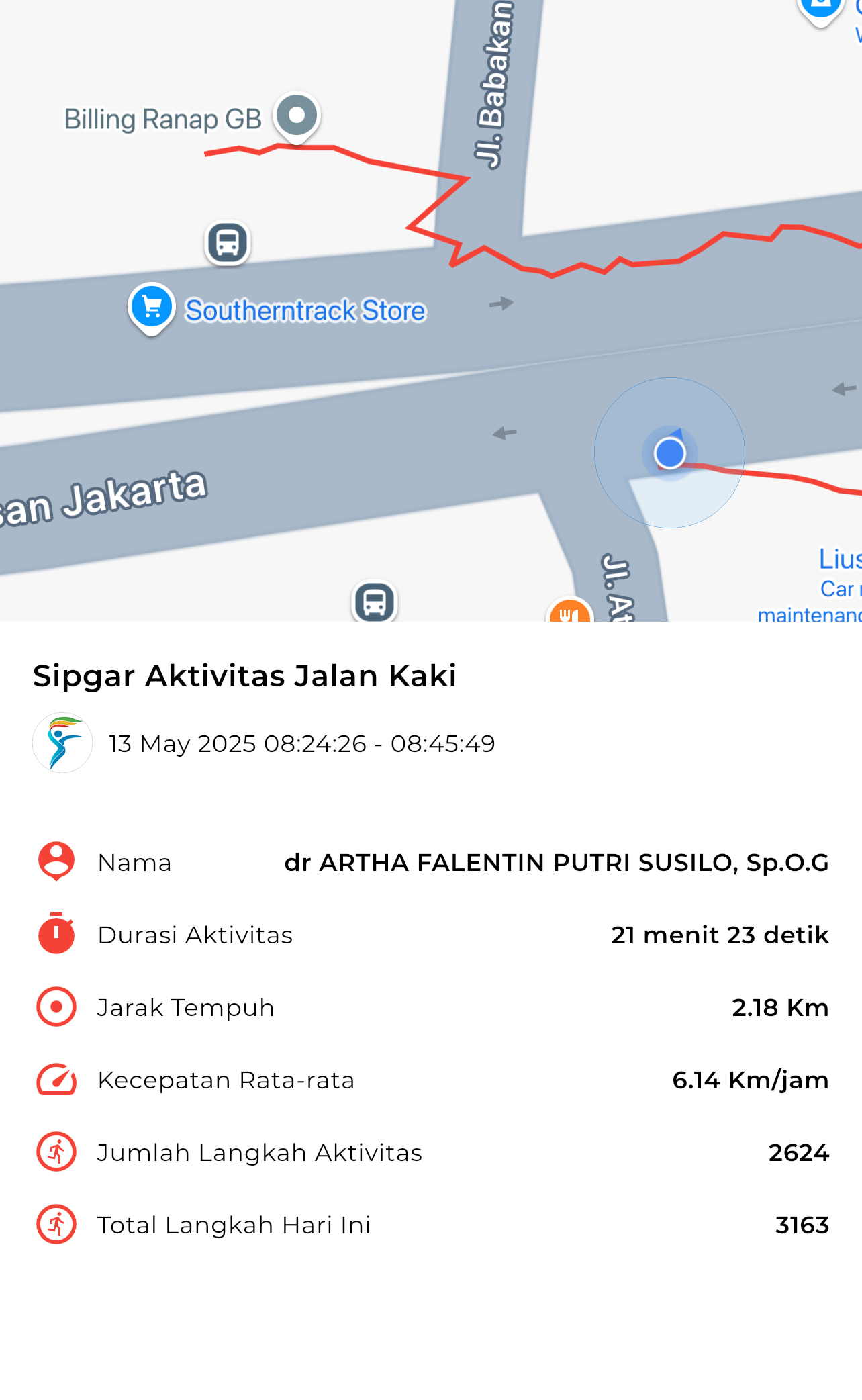The image size is (862, 1400).
Task: Tap the restaurant marker on the map
Action: pos(570,610)
